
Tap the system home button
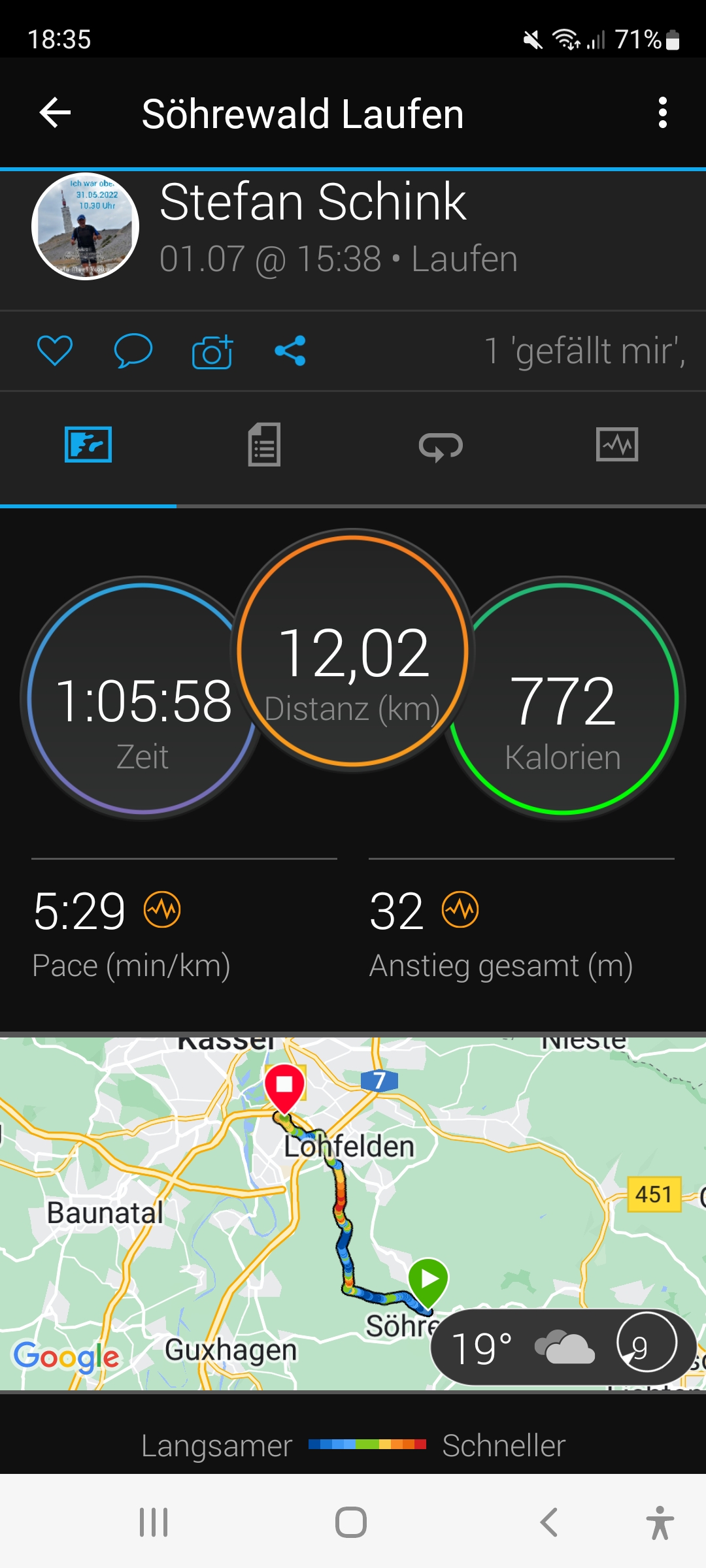[x=351, y=1522]
